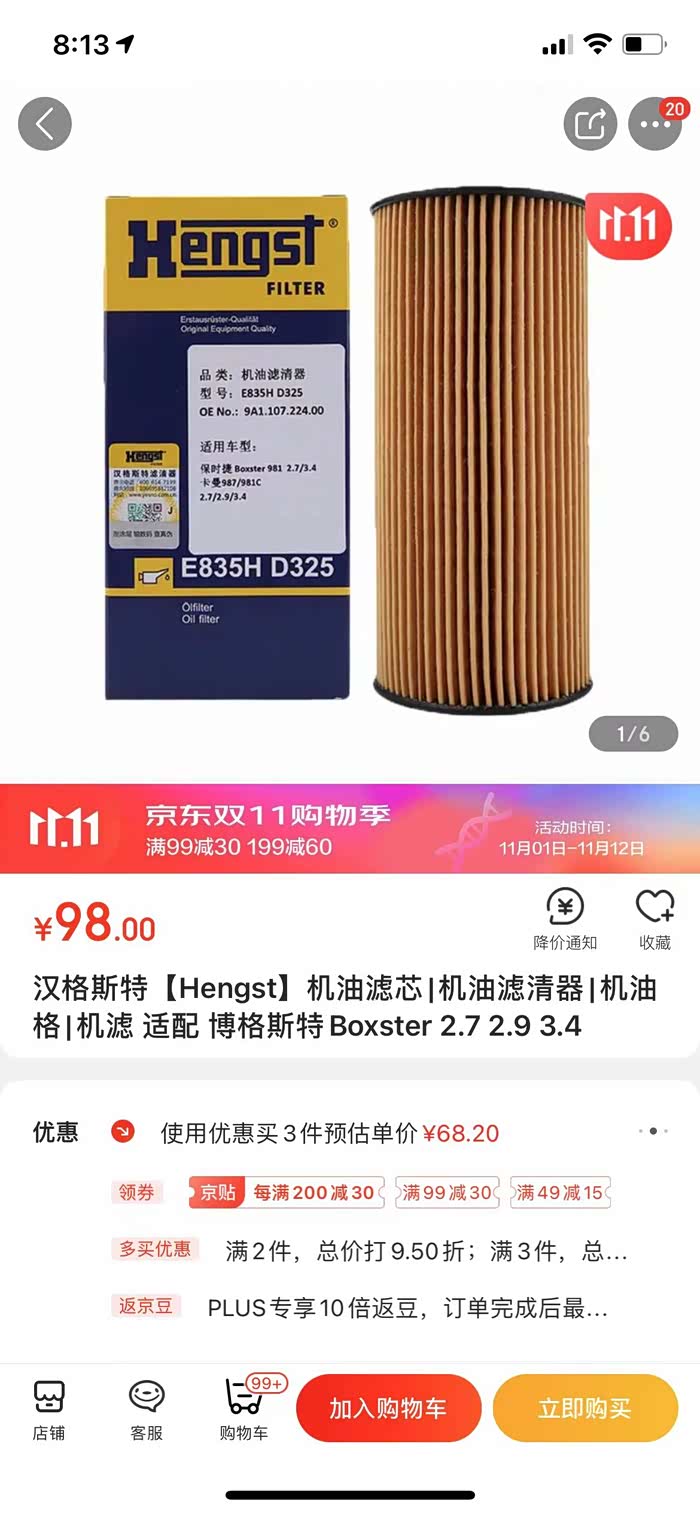Claim the 每满200减30 京贴 coupon

point(287,1192)
